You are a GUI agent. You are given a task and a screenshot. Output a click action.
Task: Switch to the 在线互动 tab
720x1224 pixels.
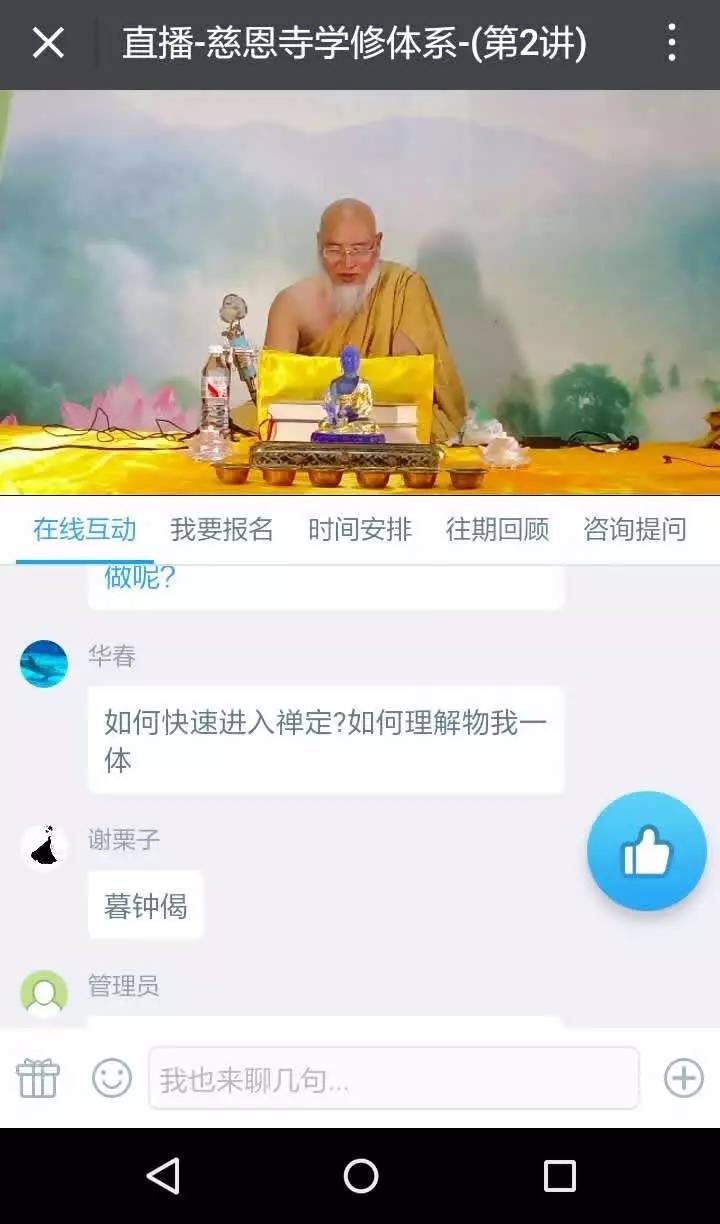(x=84, y=529)
